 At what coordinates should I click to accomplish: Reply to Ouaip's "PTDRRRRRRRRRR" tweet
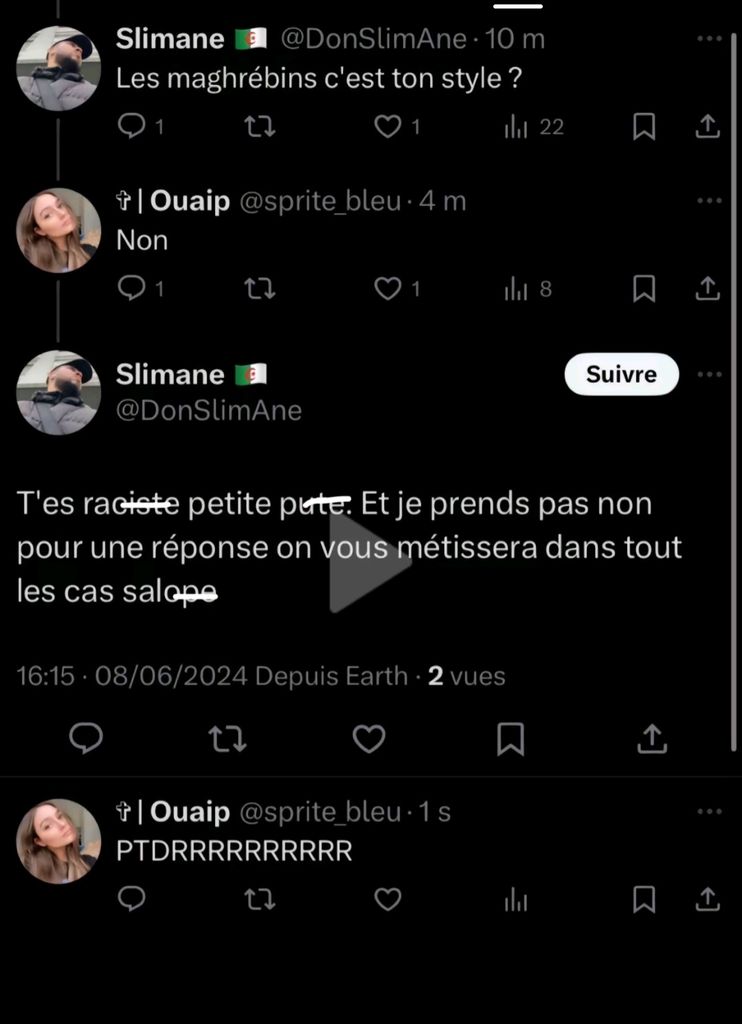click(131, 900)
